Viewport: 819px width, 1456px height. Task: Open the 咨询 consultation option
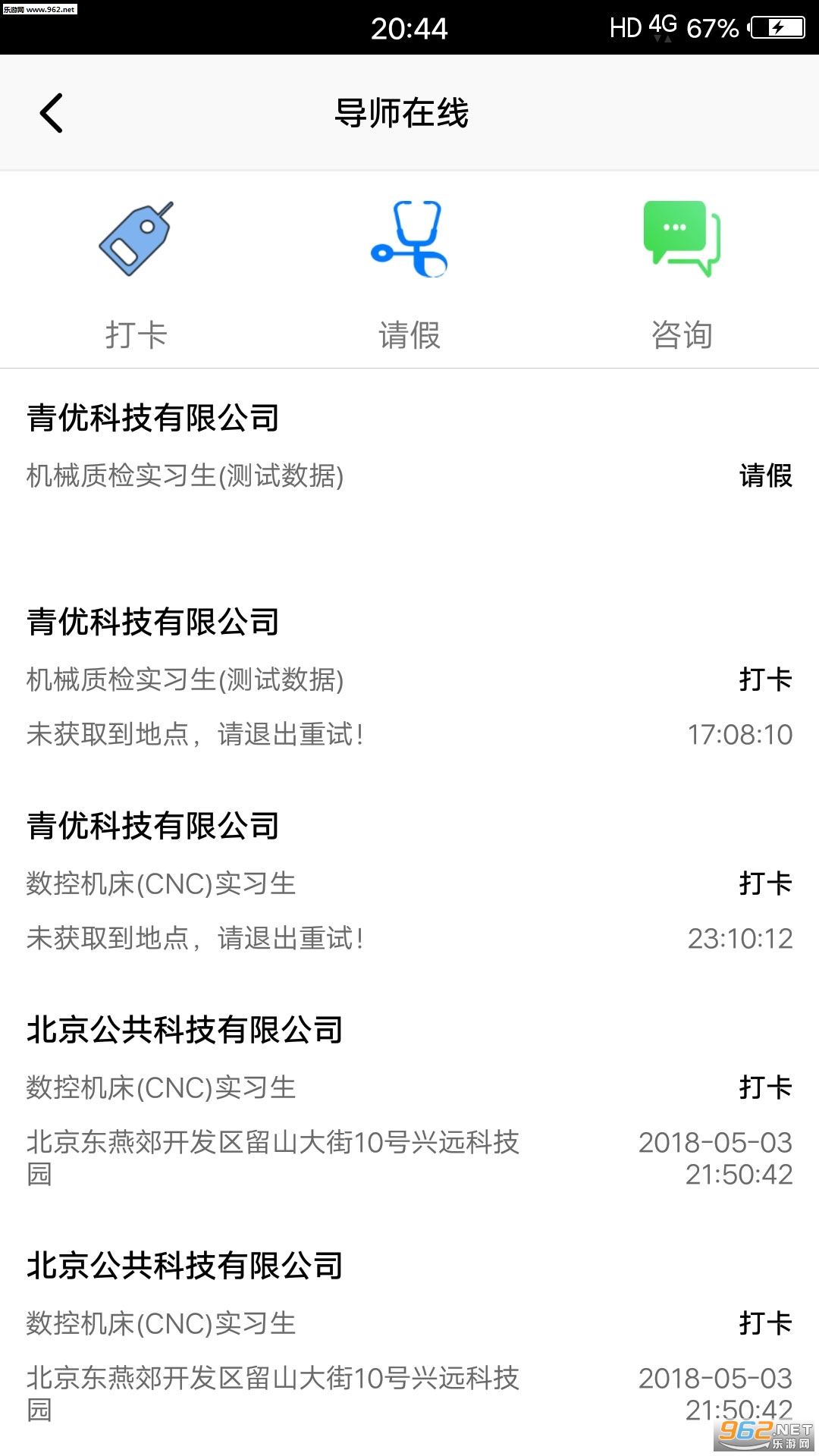point(682,275)
